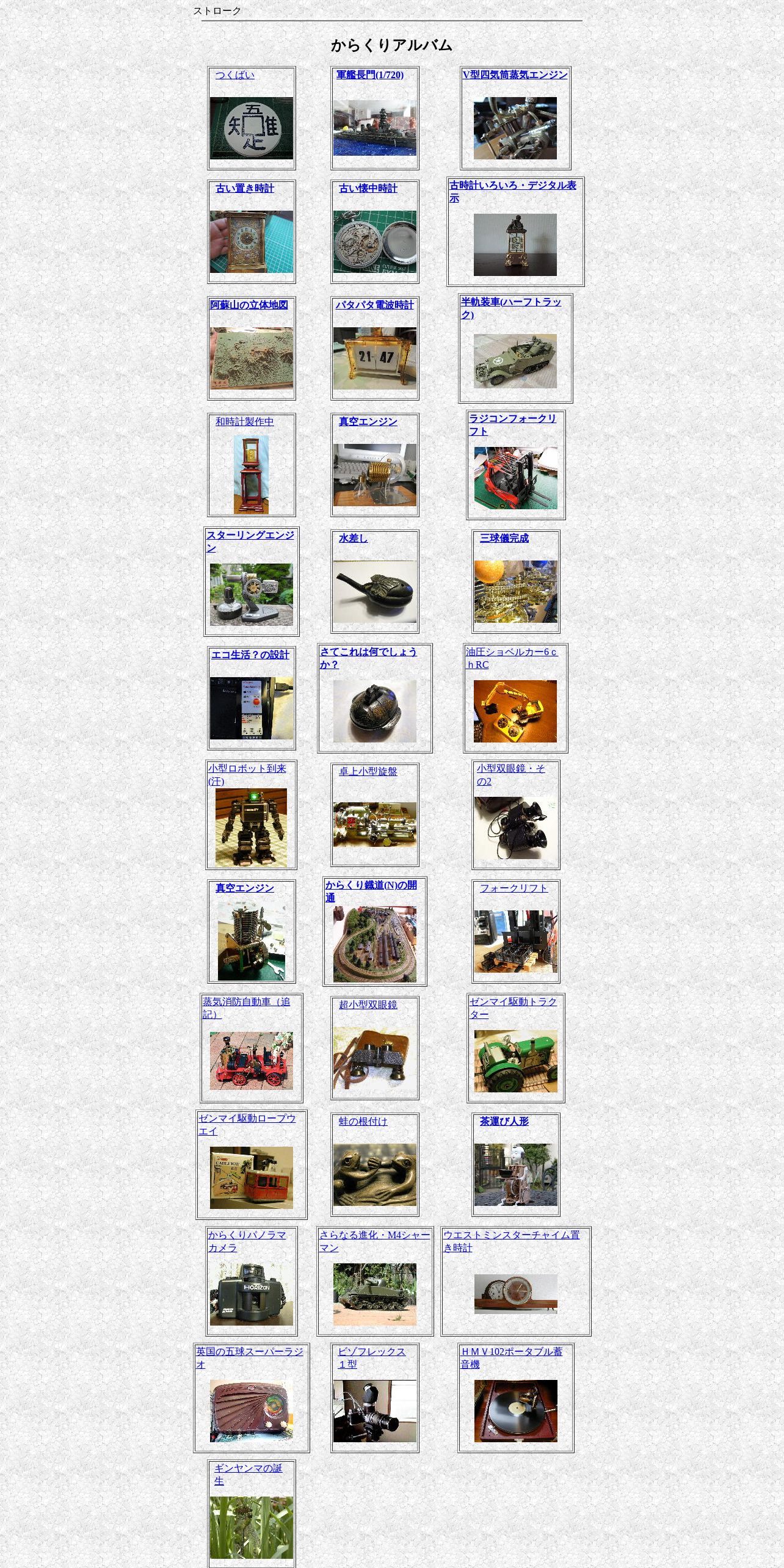Tap the パタパタ電波時計 photo
Viewport: 784px width, 1568px height.
click(374, 358)
